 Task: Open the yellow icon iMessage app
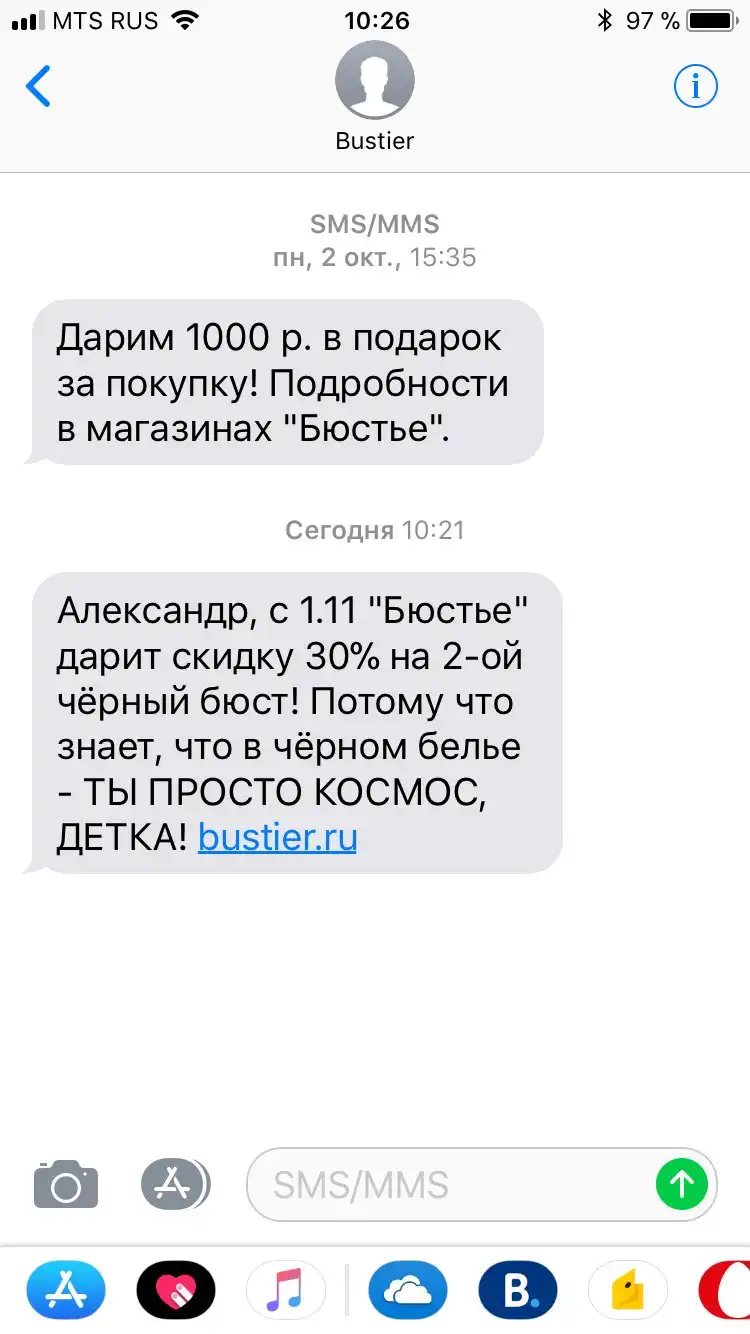pos(628,1290)
